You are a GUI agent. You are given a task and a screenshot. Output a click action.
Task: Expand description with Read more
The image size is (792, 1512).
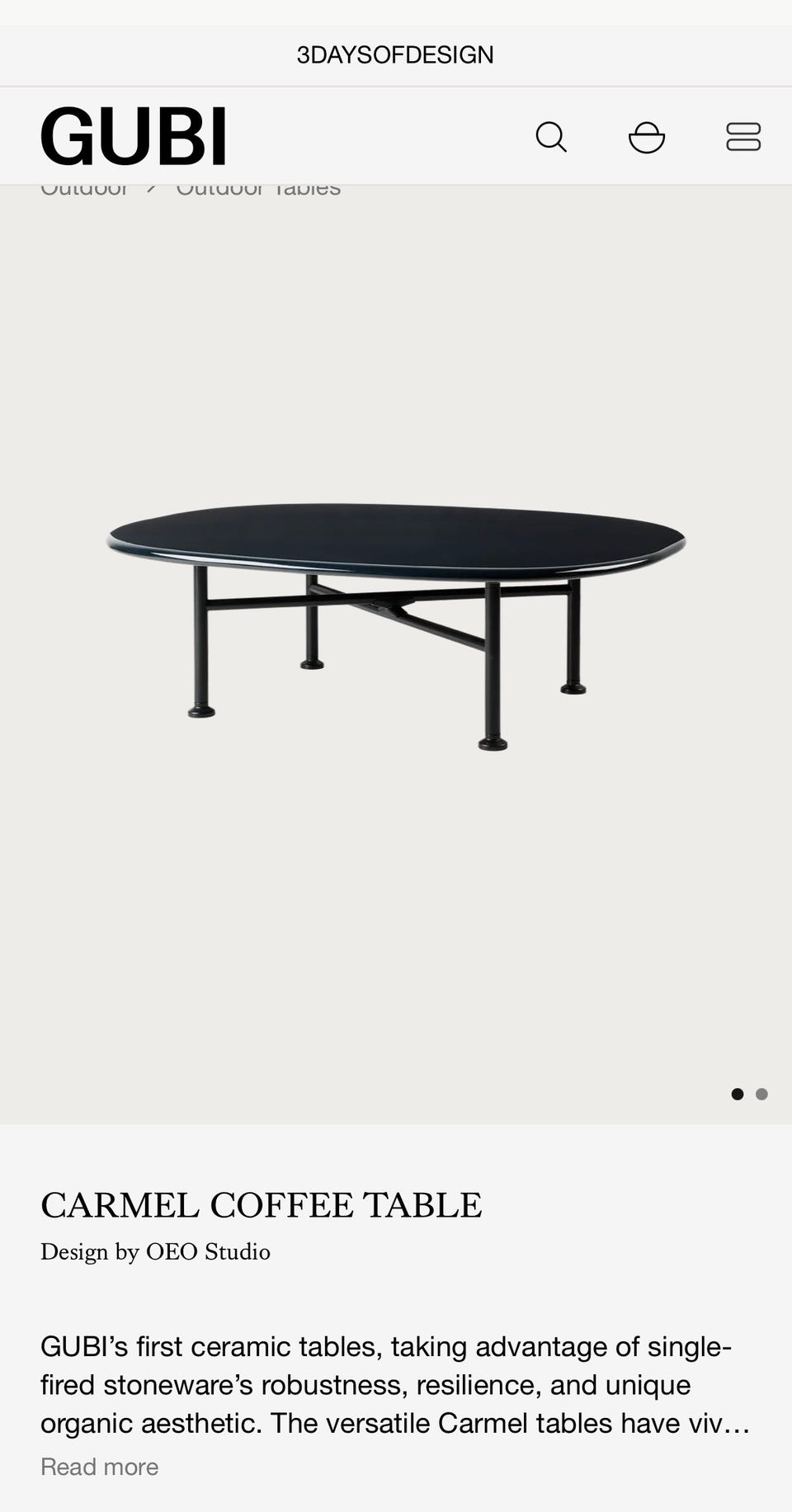click(100, 1467)
